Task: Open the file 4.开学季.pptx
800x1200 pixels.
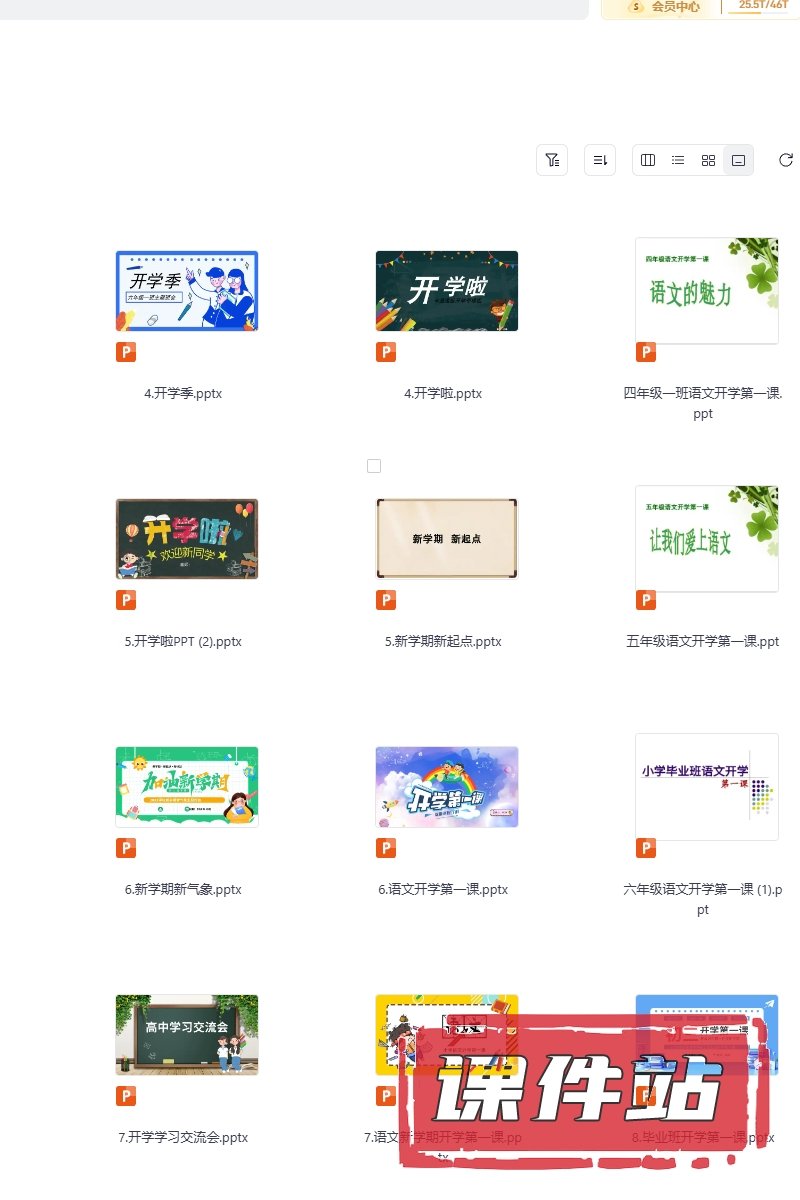Action: click(x=187, y=291)
